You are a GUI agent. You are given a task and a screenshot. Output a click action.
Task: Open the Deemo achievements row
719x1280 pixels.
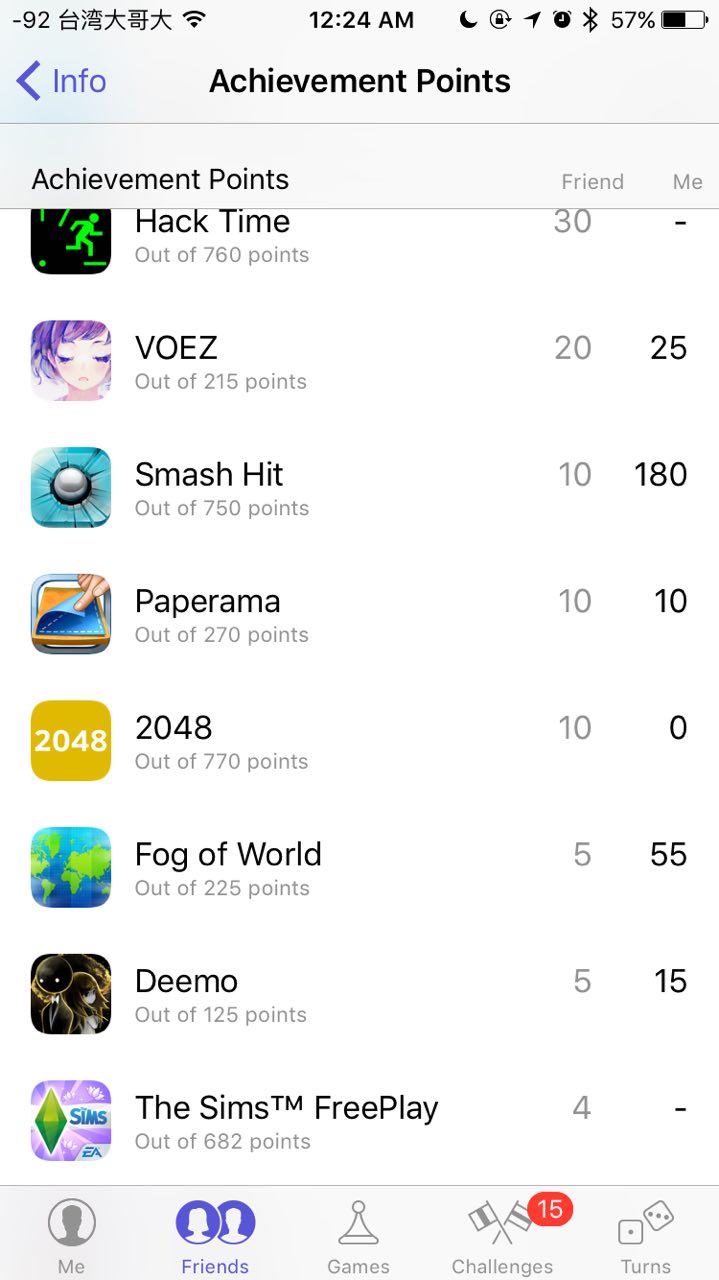pyautogui.click(x=359, y=994)
